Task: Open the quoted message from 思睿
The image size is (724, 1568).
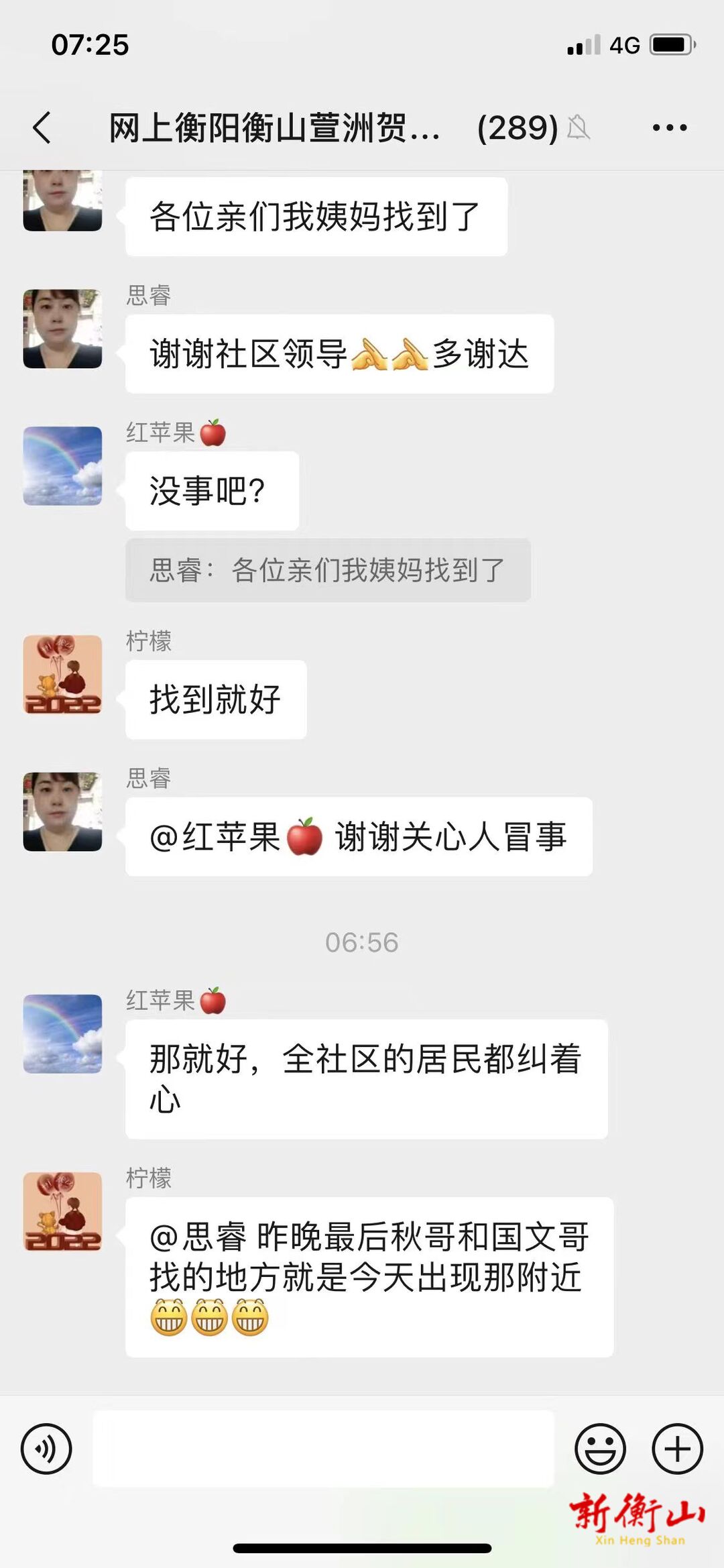Action: [328, 570]
